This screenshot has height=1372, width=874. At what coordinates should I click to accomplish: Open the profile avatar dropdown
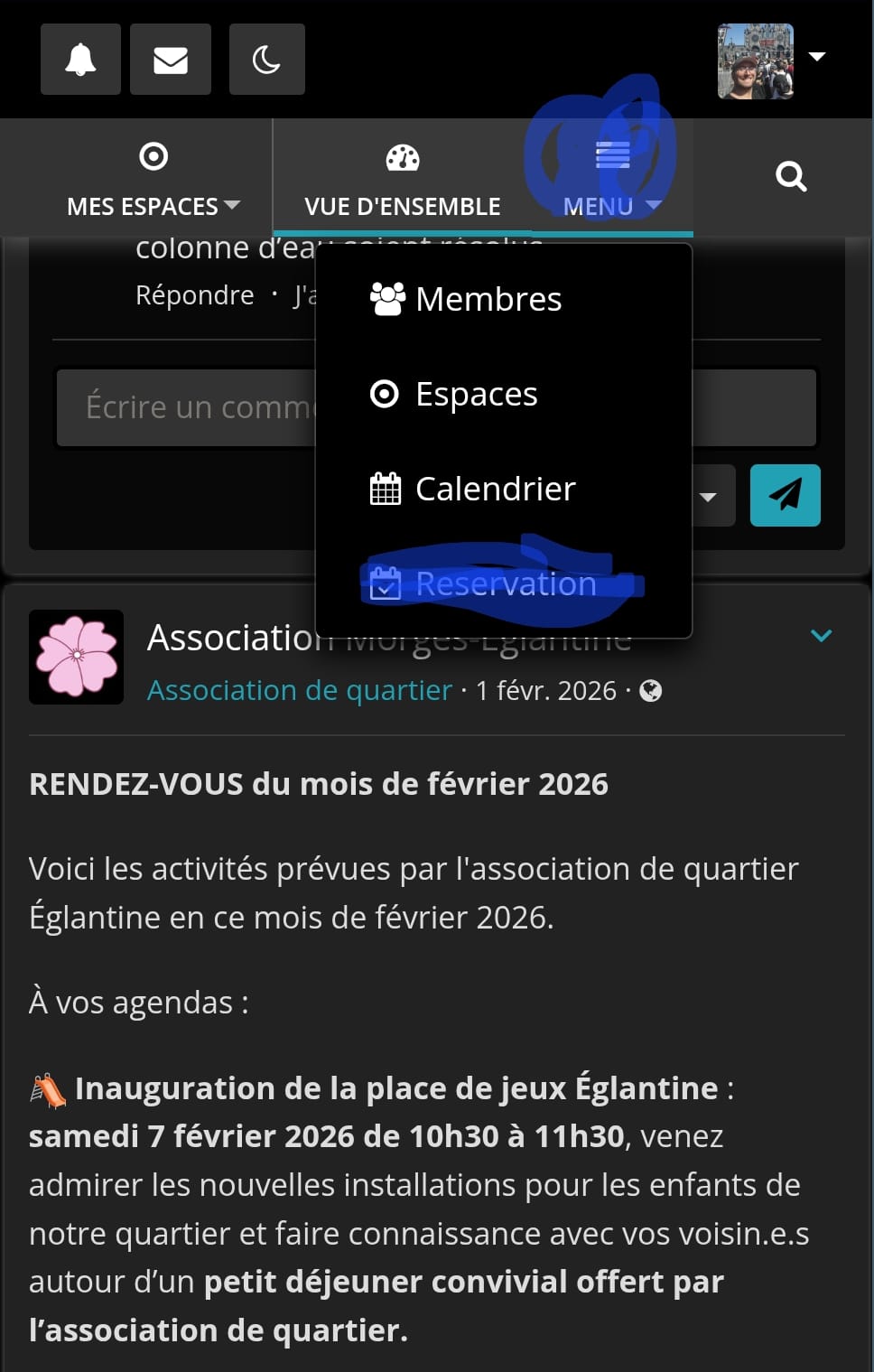772,61
